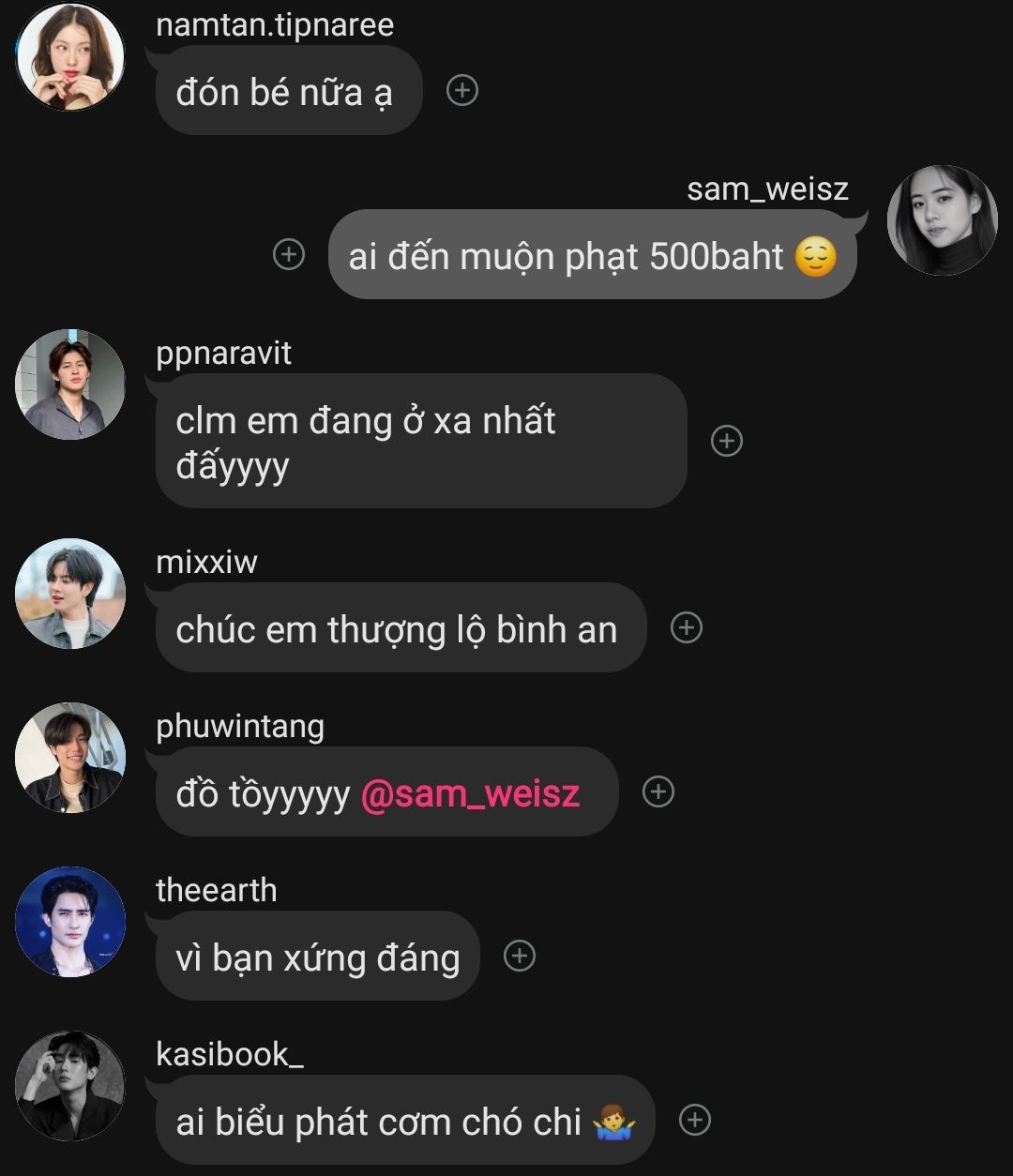Viewport: 1013px width, 1176px height.
Task: View sam_weisz's profile avatar
Action: point(942,220)
